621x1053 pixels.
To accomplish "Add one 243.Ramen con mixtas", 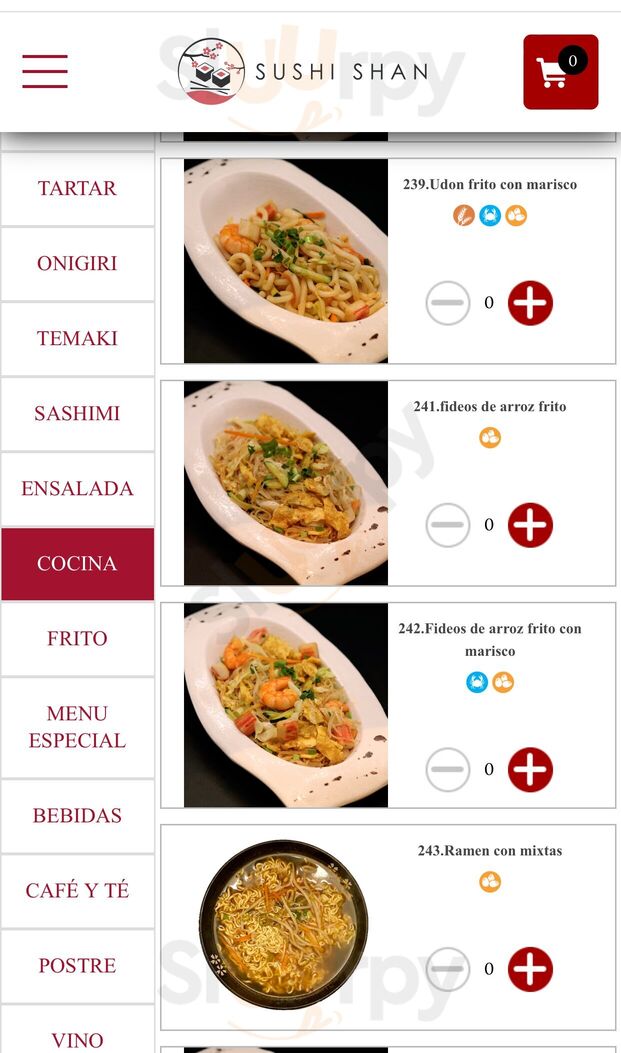I will point(530,969).
